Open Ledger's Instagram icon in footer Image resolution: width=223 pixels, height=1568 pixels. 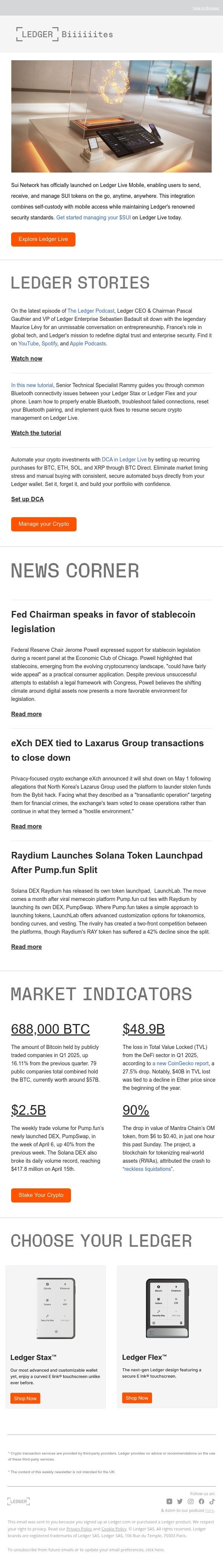[x=190, y=1501]
